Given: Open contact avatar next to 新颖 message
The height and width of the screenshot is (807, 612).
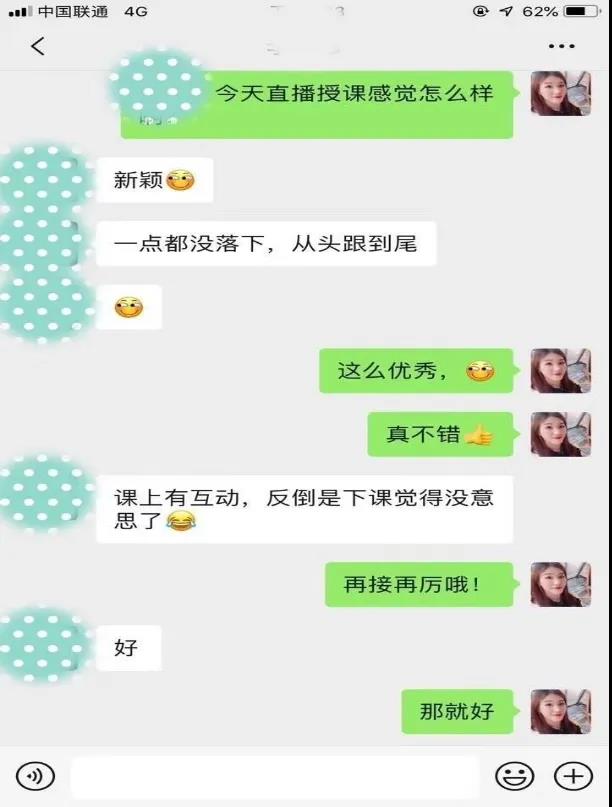Looking at the screenshot, I should point(45,181).
